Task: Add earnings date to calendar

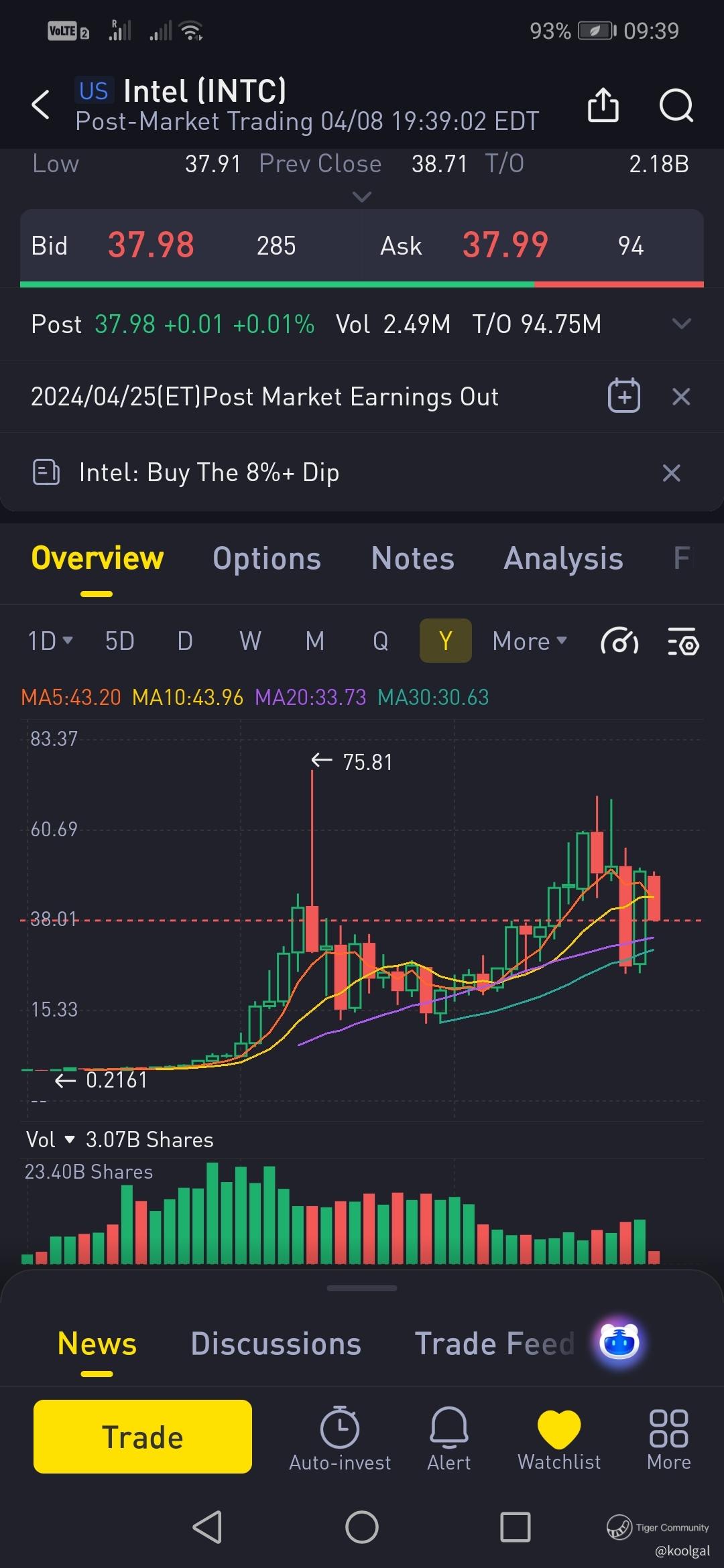Action: (623, 396)
